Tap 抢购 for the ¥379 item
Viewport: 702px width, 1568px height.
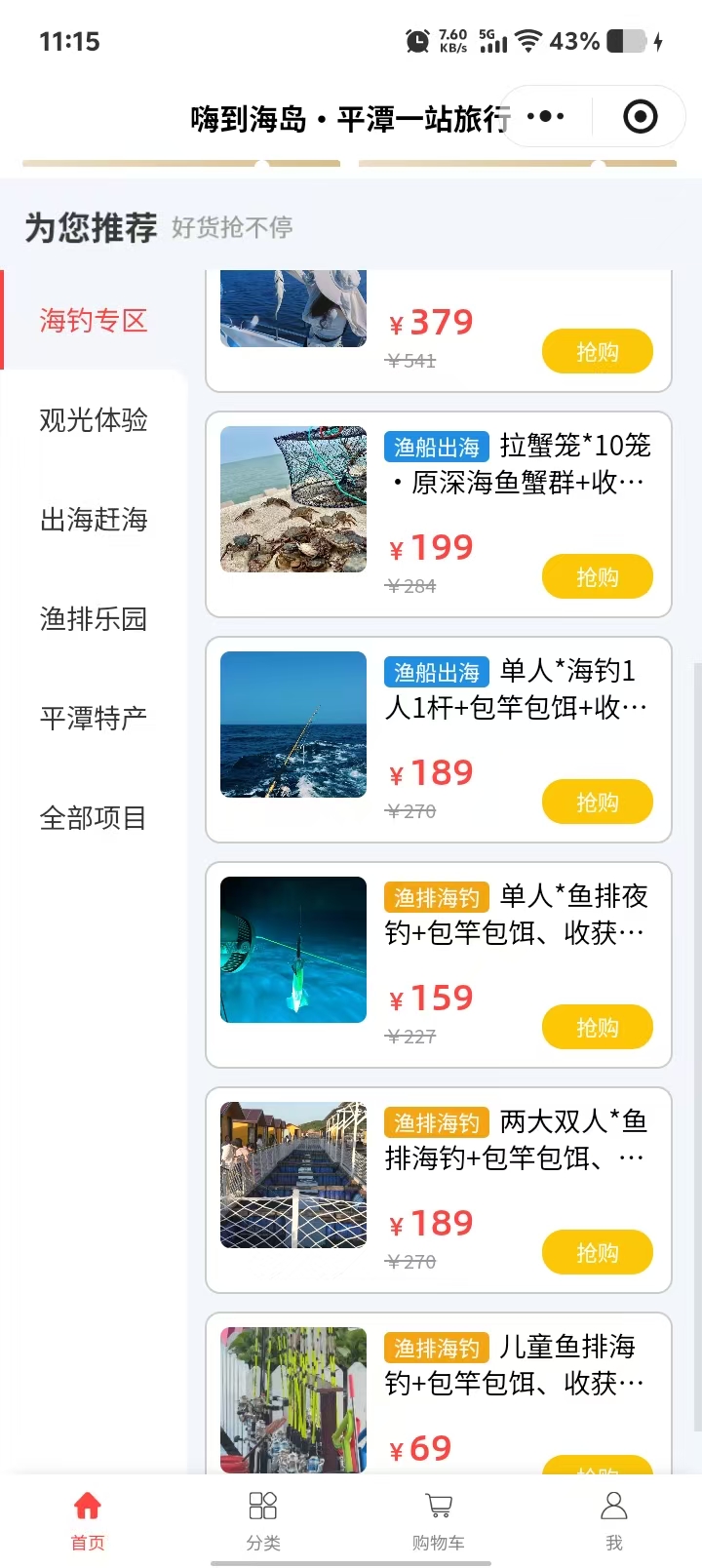[x=597, y=352]
